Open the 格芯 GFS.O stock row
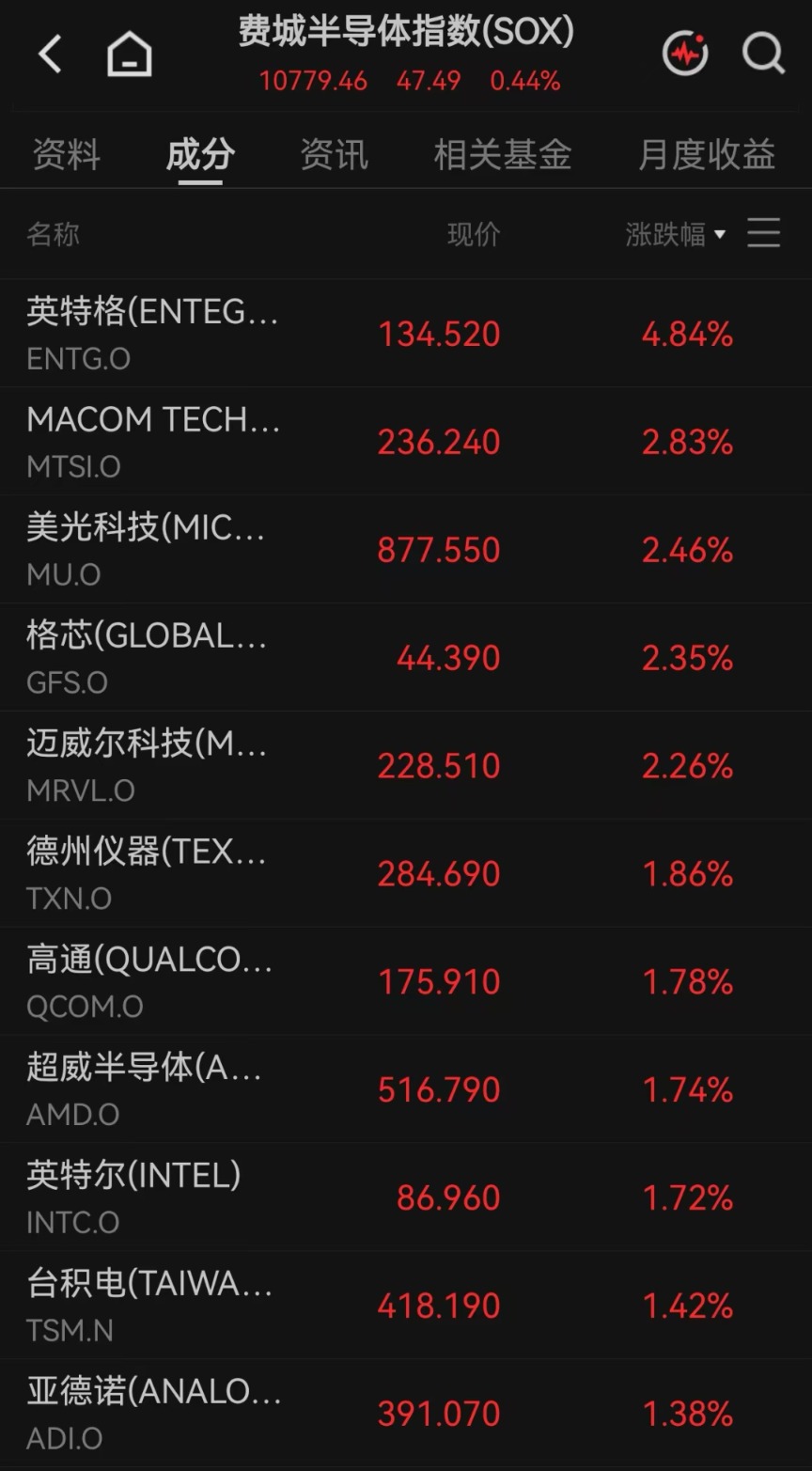812x1471 pixels. pos(406,657)
